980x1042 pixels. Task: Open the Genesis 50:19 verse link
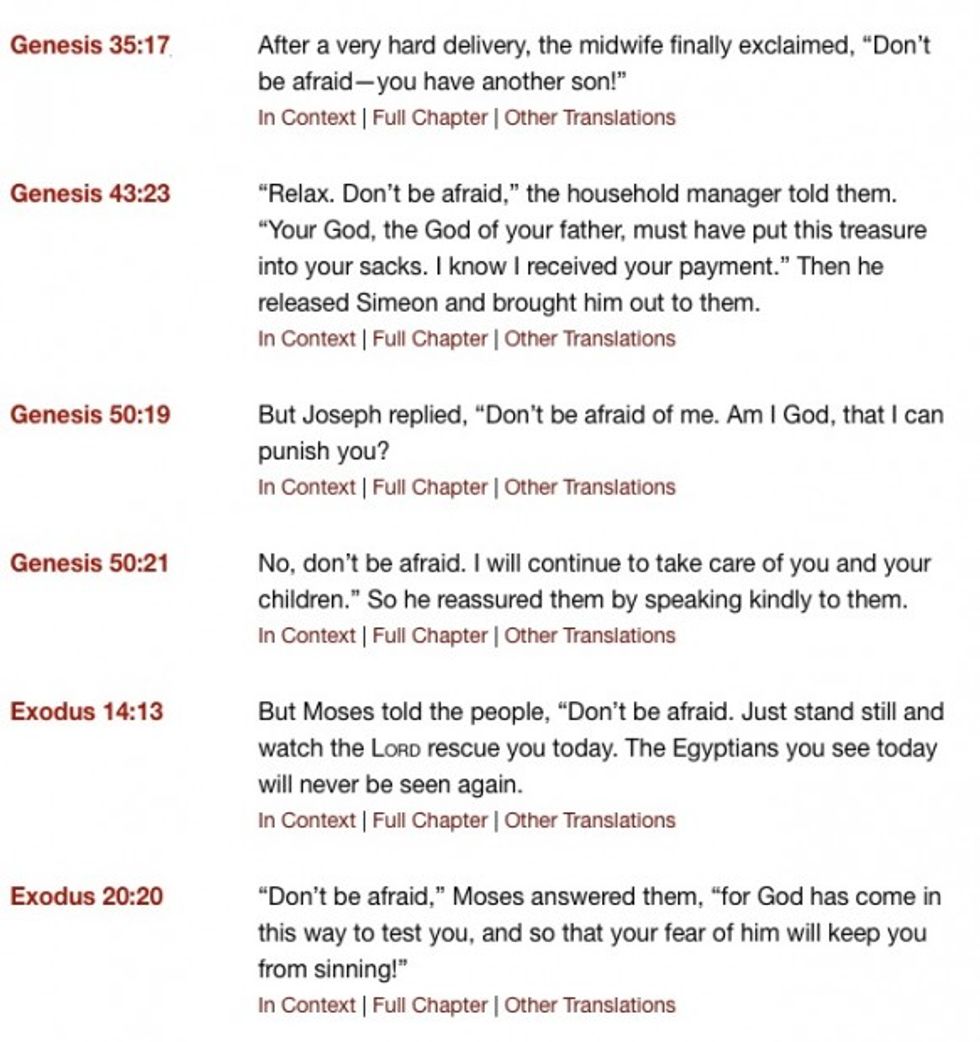(x=90, y=415)
